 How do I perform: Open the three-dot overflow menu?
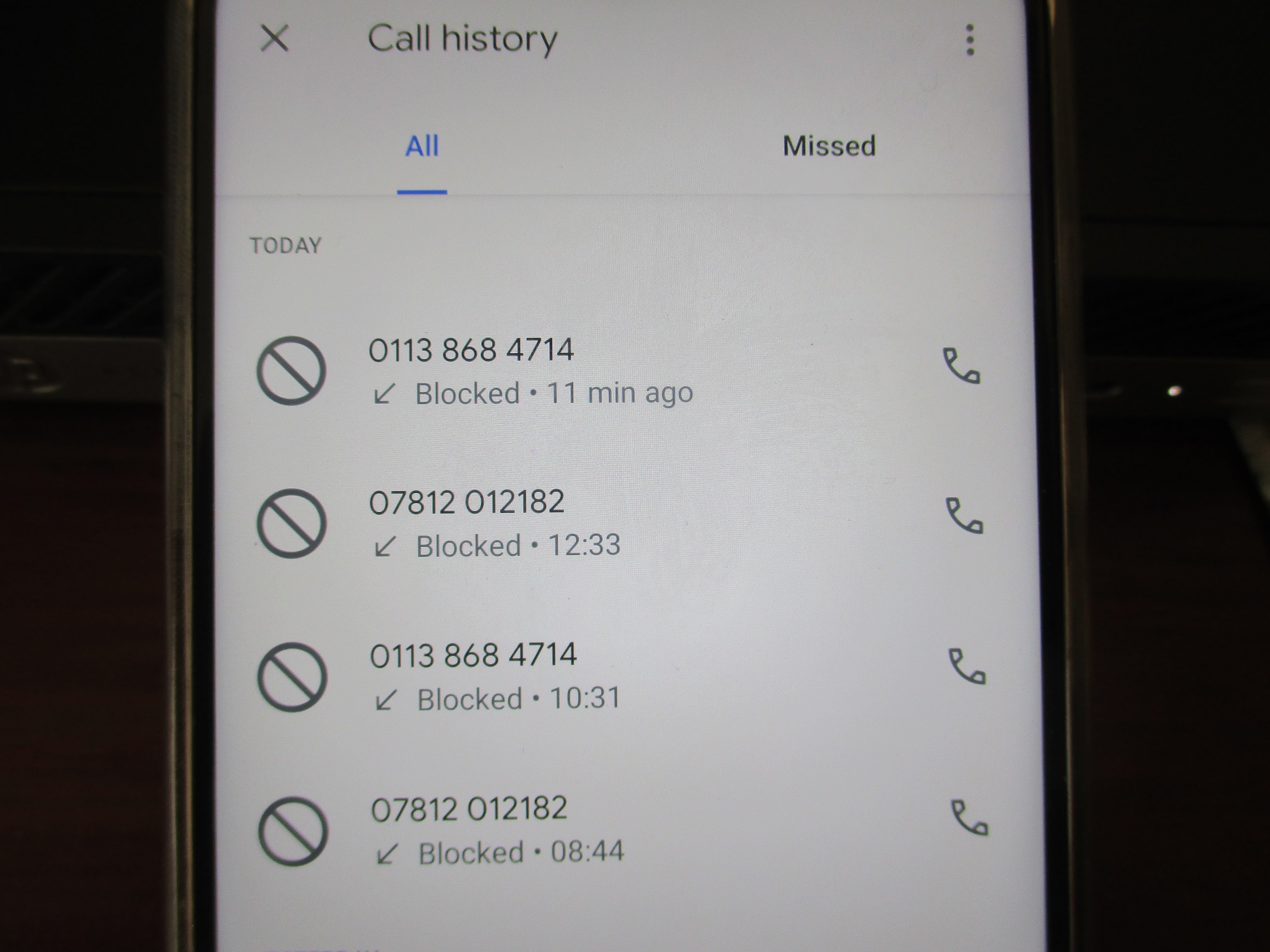click(x=970, y=40)
